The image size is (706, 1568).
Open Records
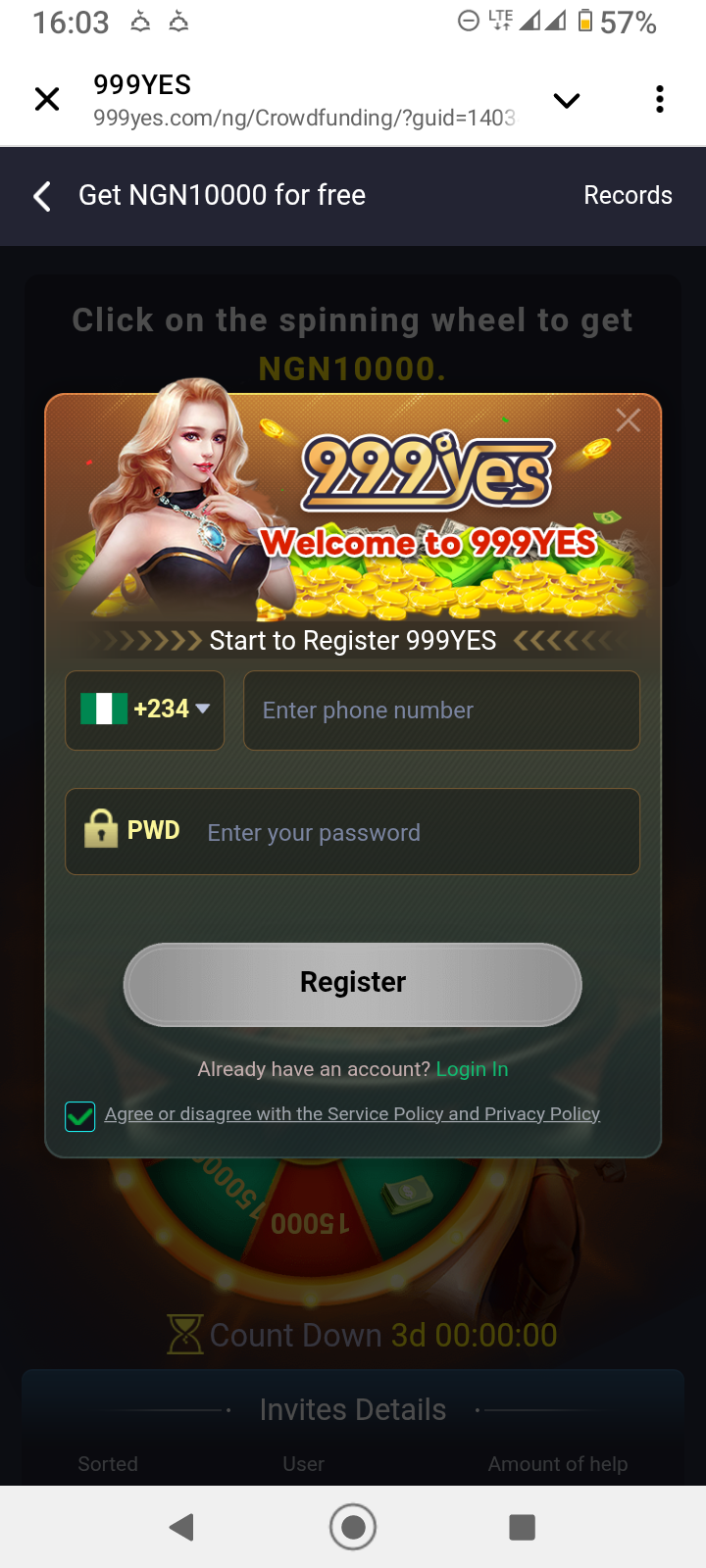pos(628,195)
